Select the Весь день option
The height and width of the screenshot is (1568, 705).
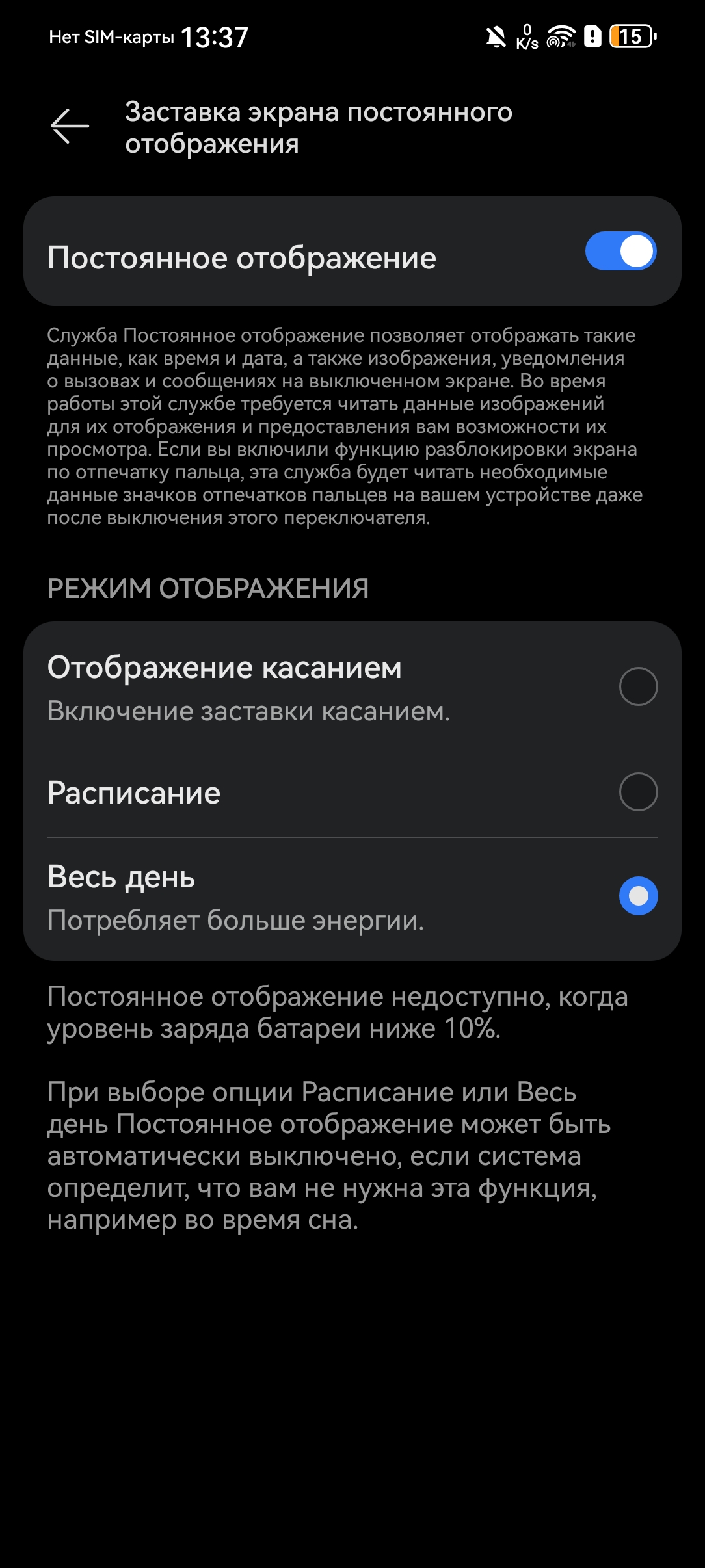(352, 897)
